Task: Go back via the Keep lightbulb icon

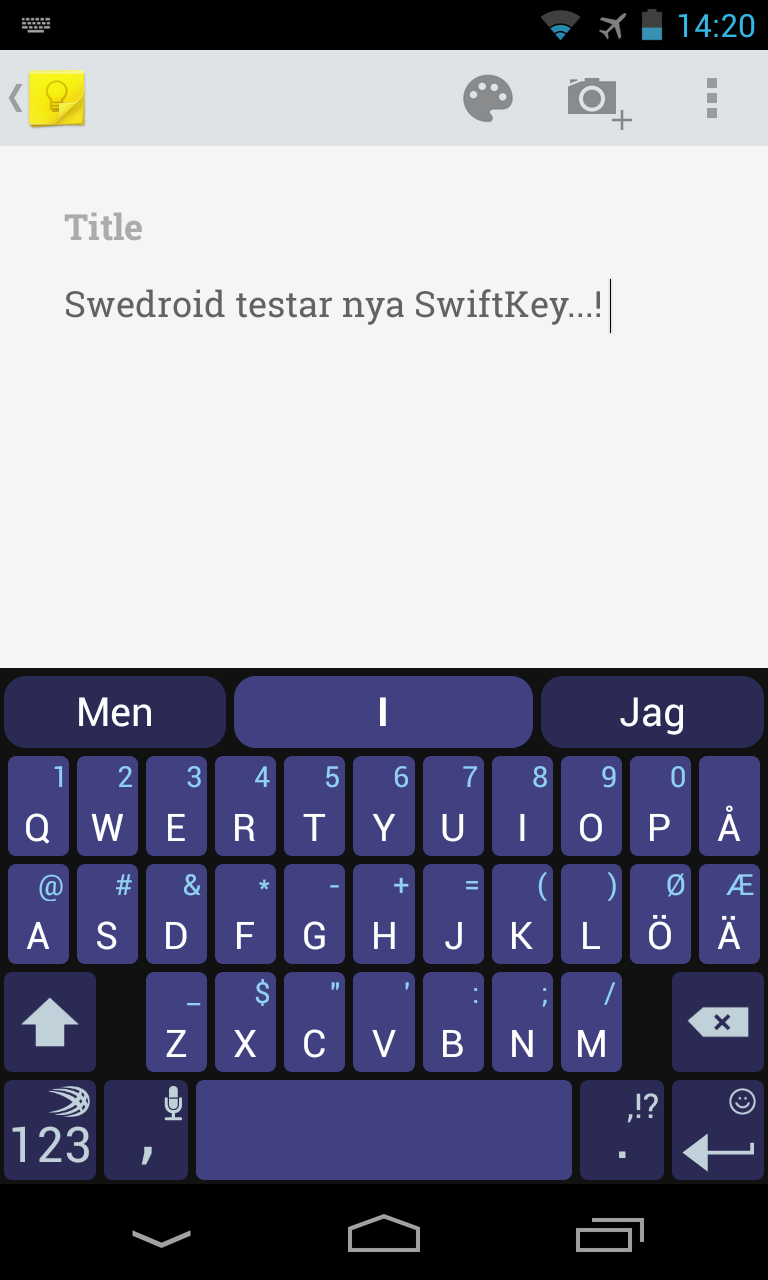Action: 56,98
